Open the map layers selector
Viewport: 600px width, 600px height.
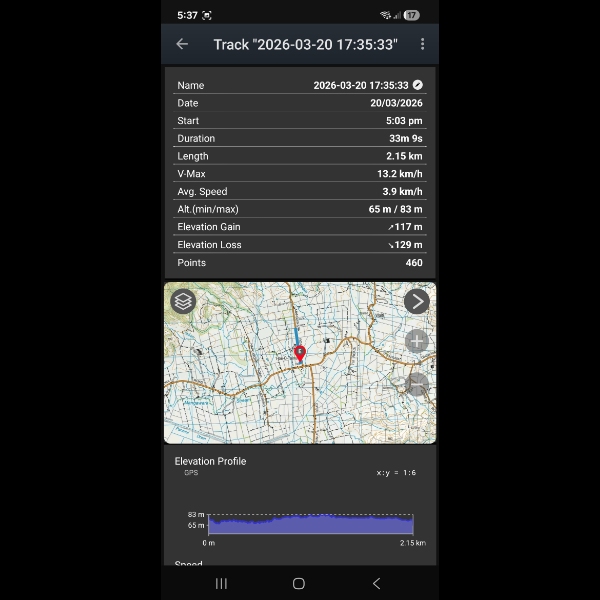point(183,301)
